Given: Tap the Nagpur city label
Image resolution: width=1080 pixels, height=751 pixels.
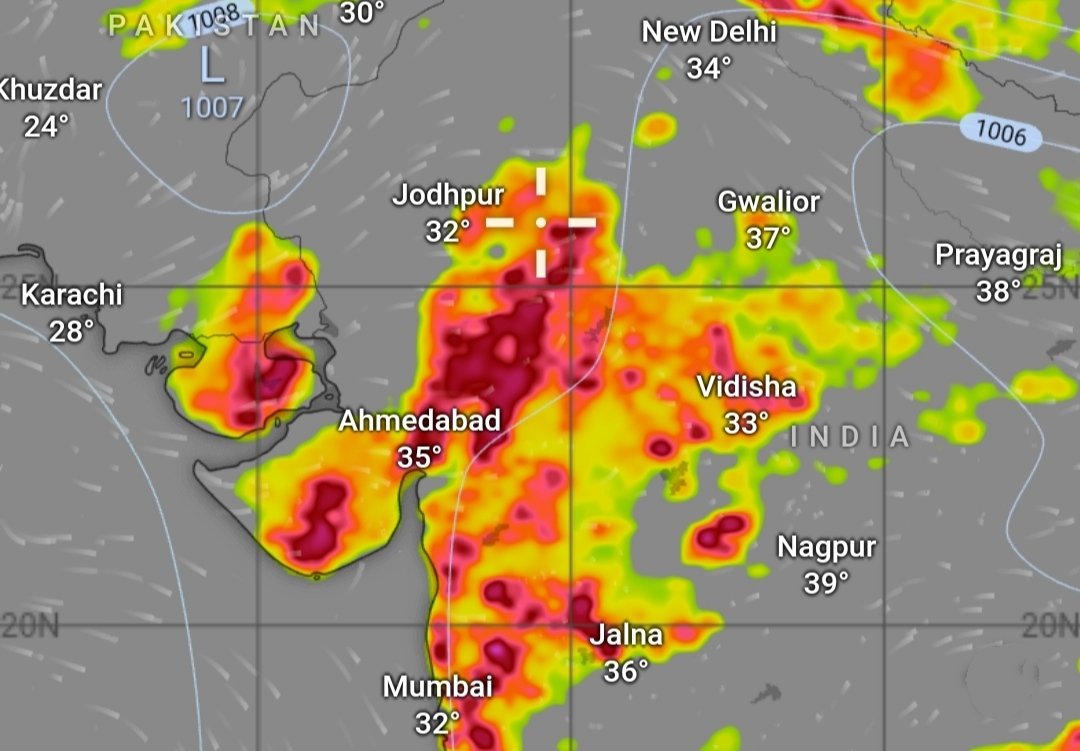Looking at the screenshot, I should point(826,548).
